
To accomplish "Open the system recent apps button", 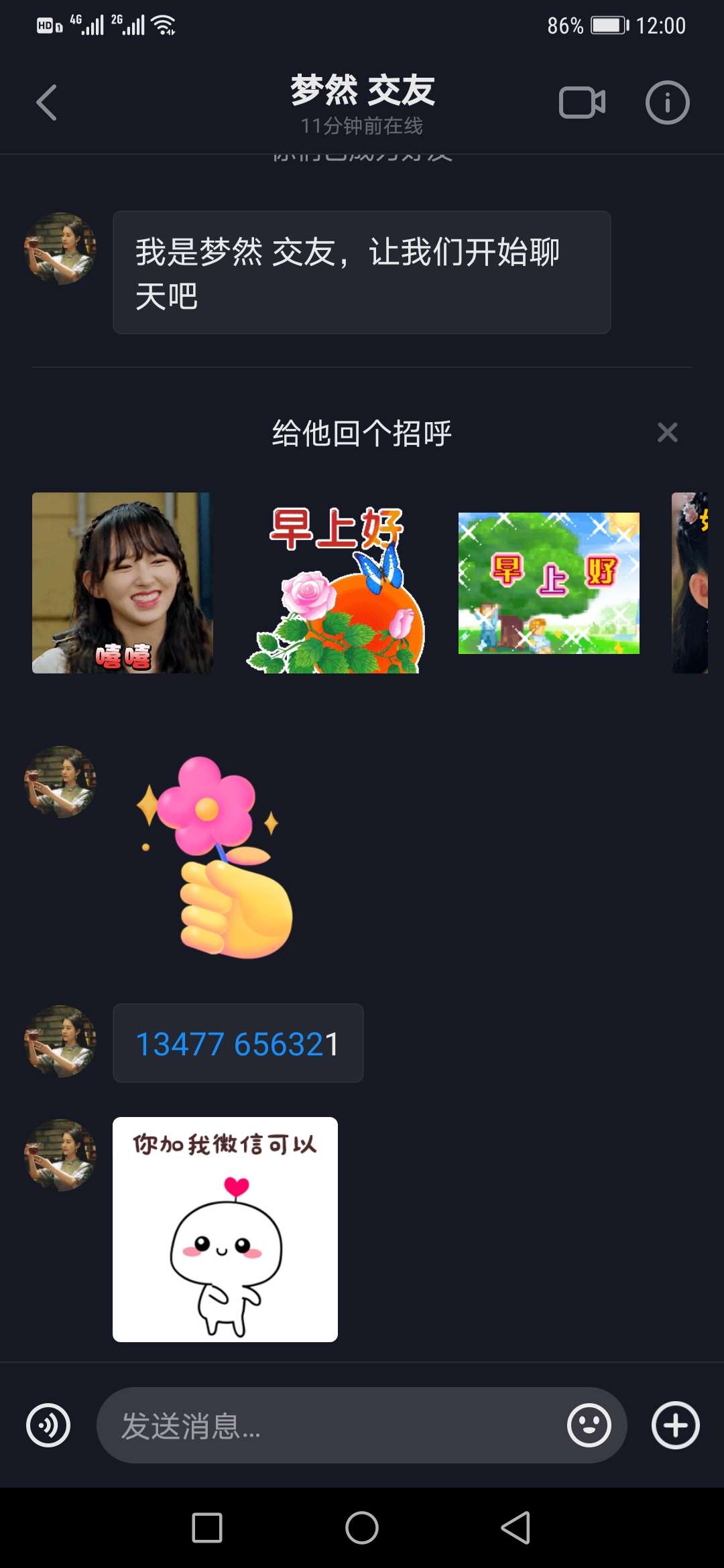I will click(207, 1528).
